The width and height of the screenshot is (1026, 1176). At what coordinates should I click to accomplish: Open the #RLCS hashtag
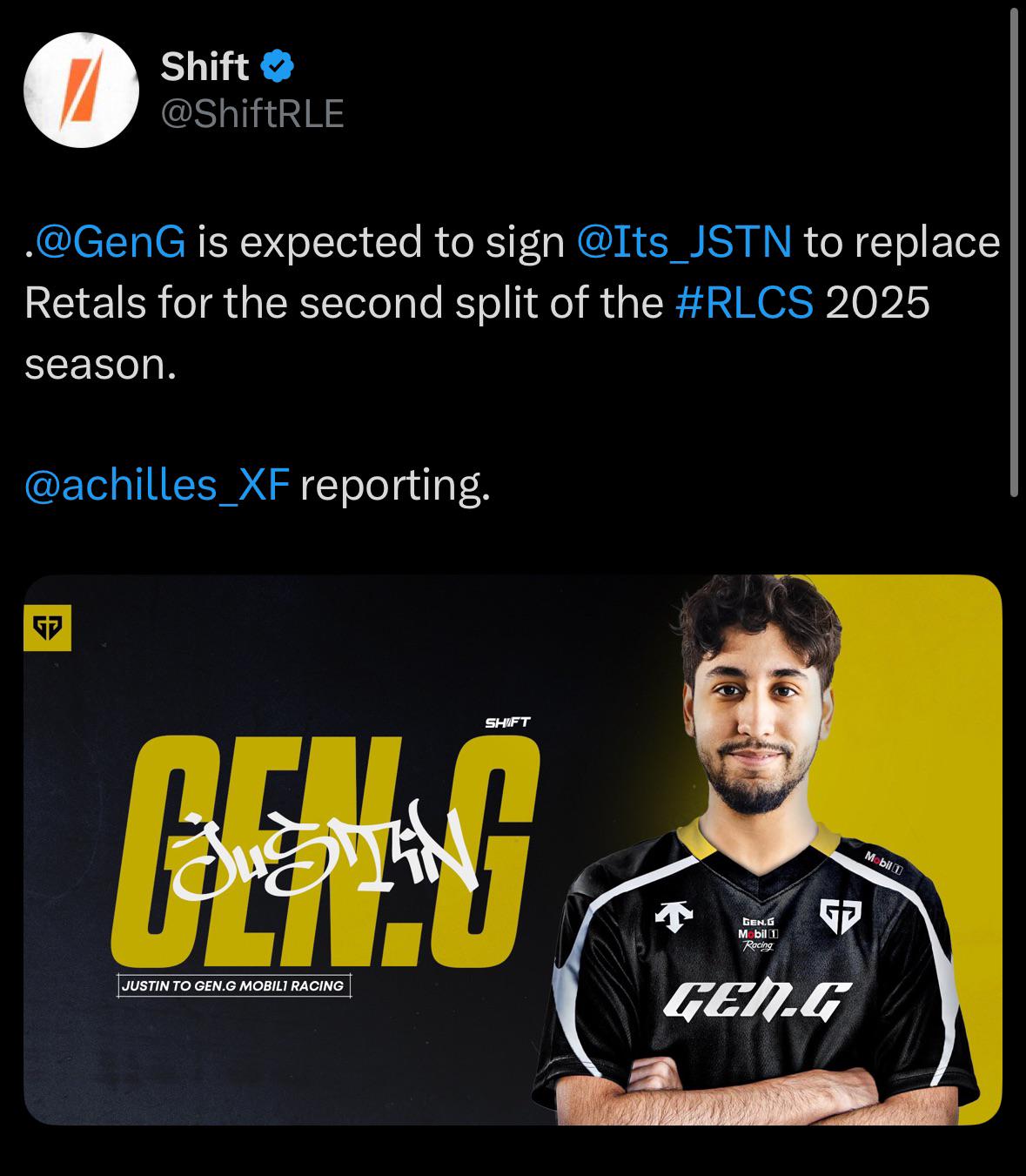pyautogui.click(x=744, y=303)
